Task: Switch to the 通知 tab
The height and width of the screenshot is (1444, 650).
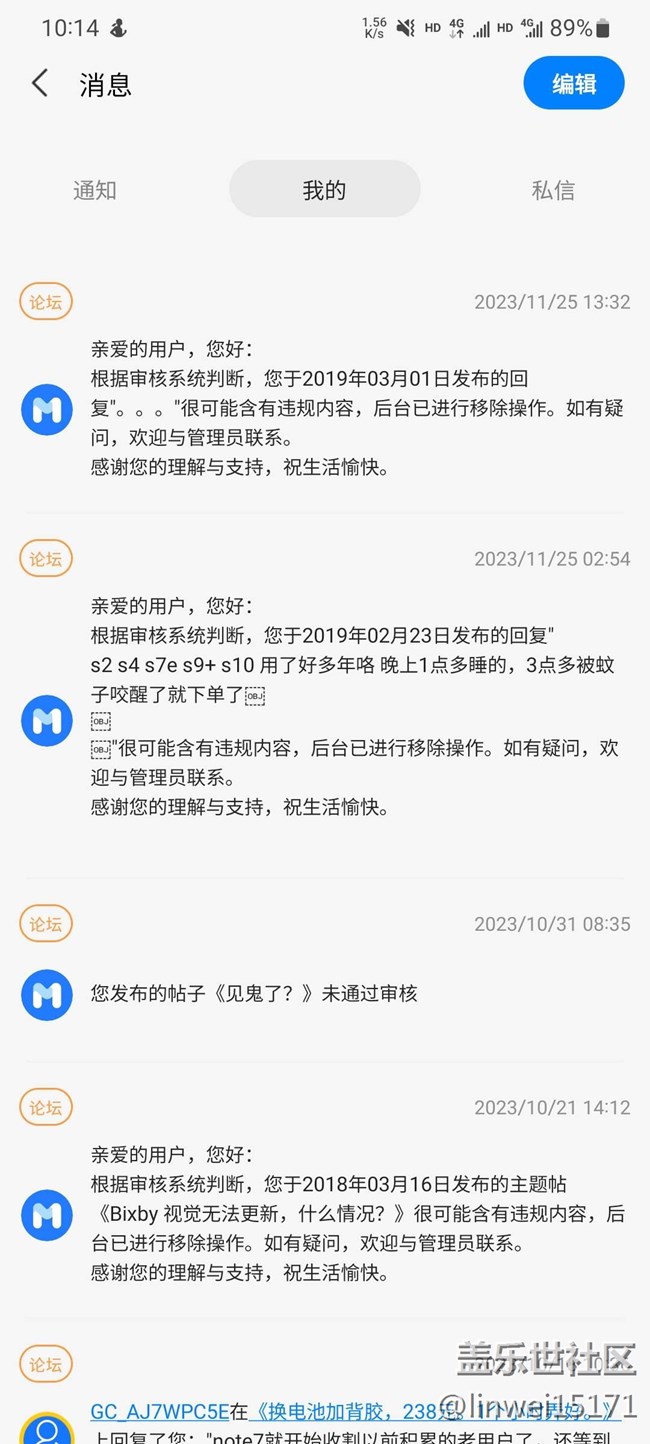Action: [95, 190]
